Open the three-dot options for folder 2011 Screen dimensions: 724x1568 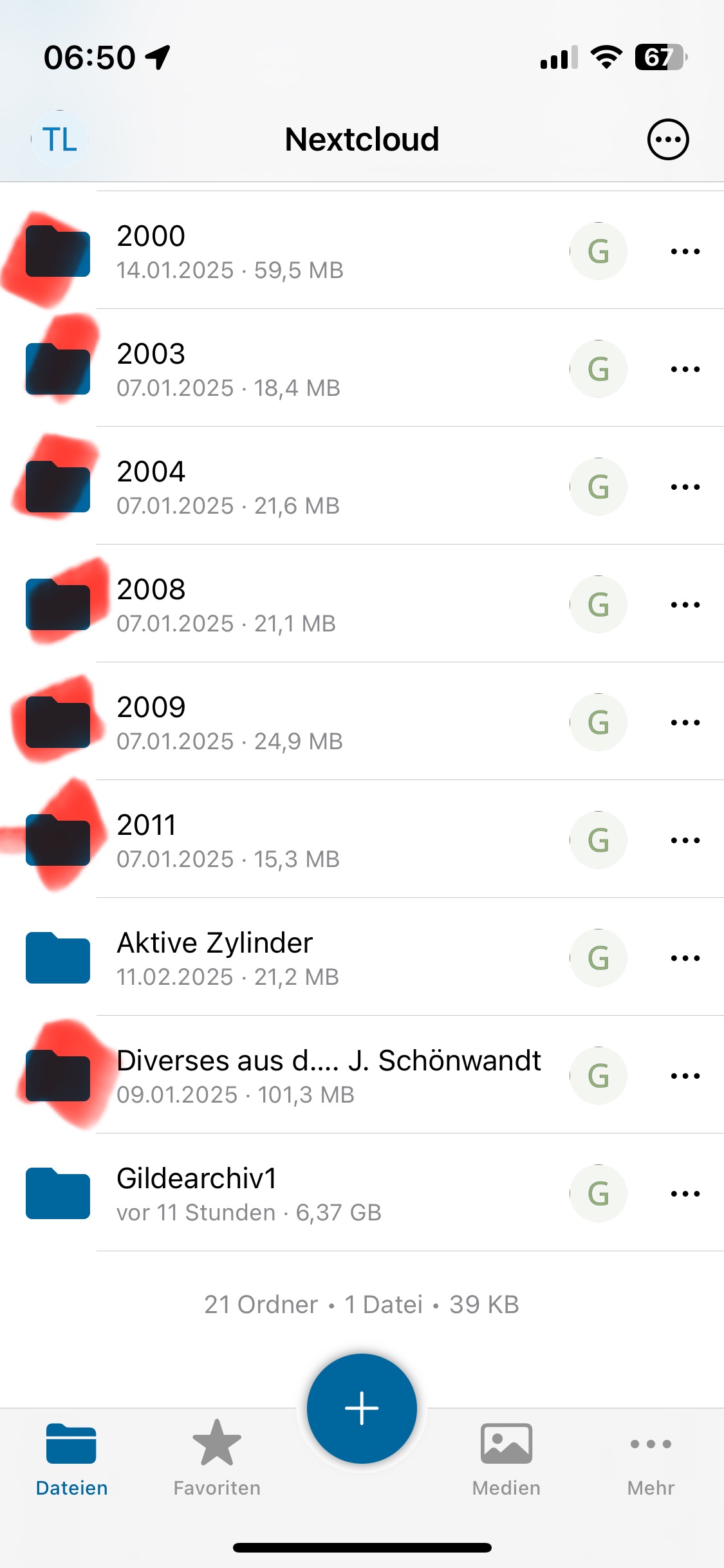click(x=685, y=840)
